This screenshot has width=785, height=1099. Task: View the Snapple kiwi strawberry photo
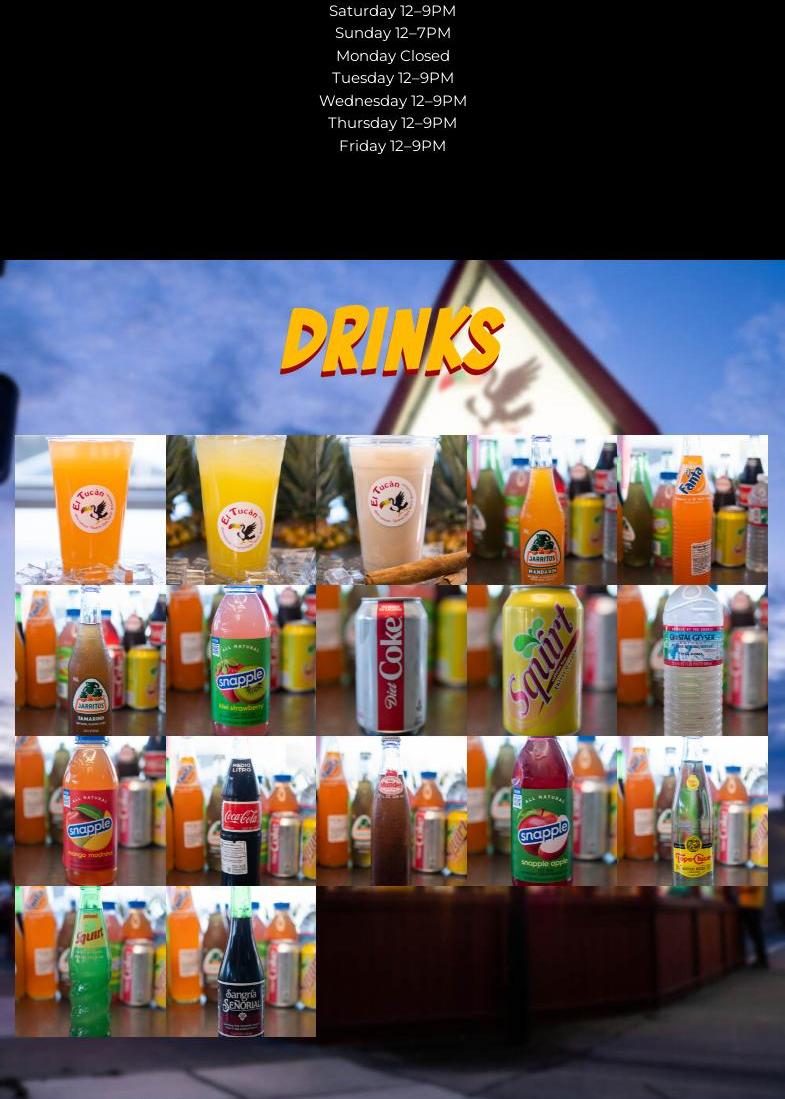(x=240, y=660)
